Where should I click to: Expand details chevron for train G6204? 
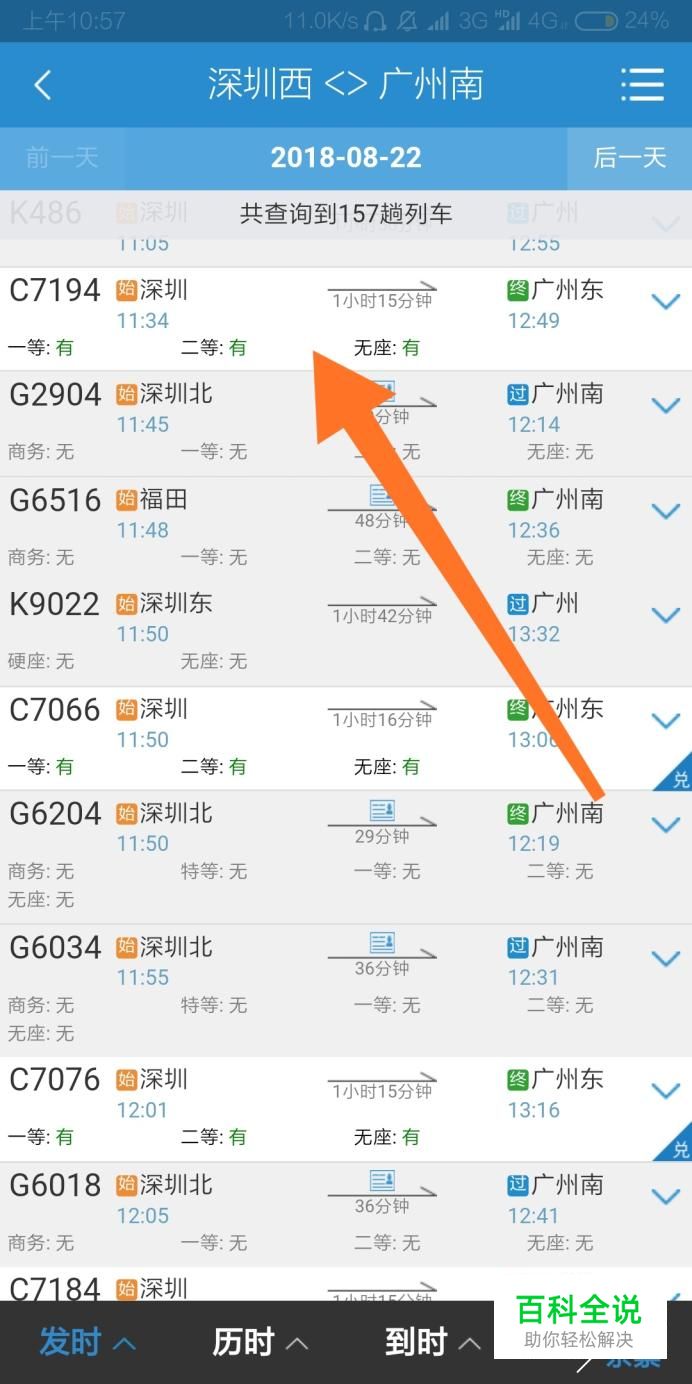(x=665, y=825)
